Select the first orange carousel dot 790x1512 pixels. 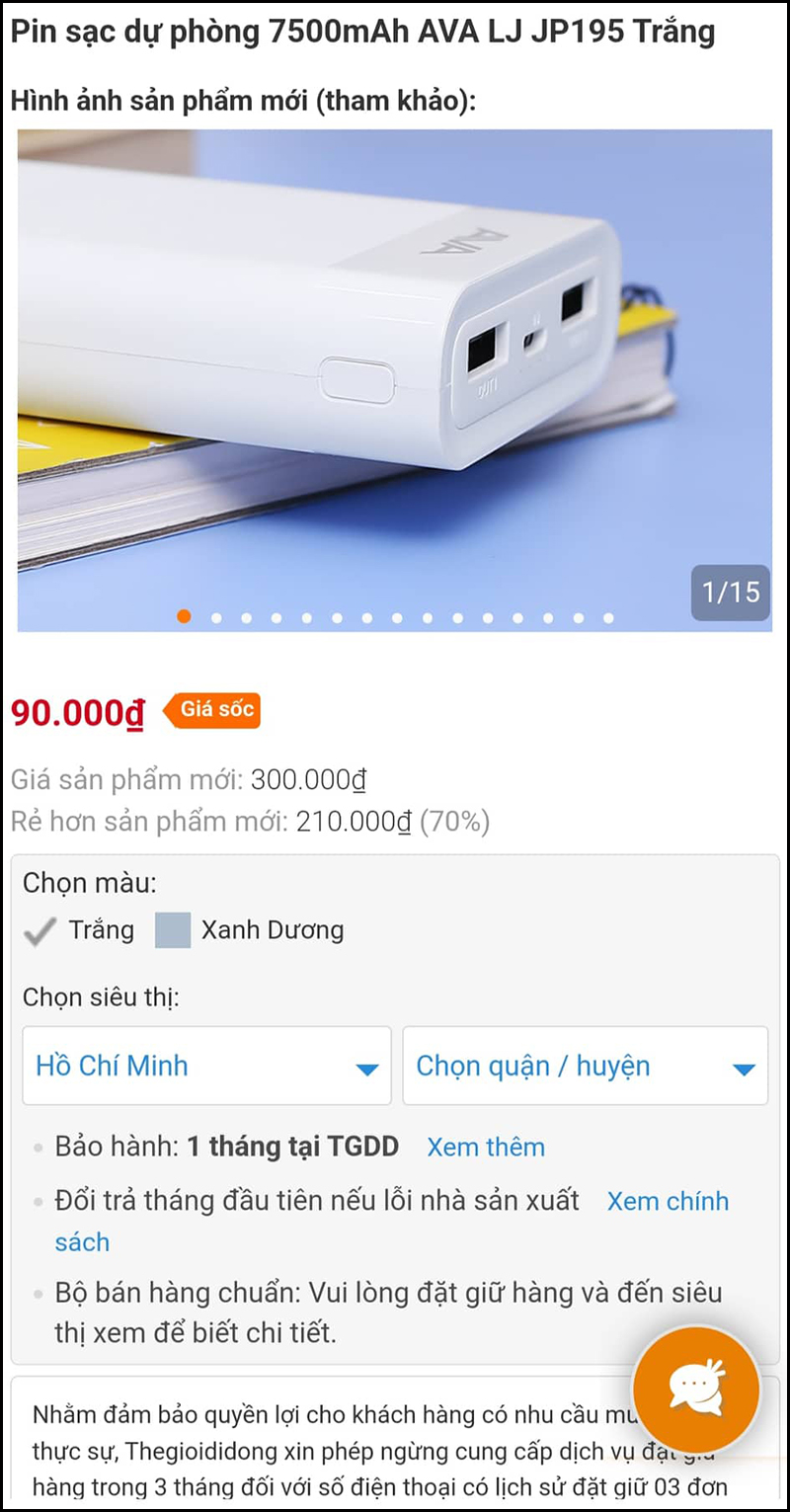click(x=183, y=617)
